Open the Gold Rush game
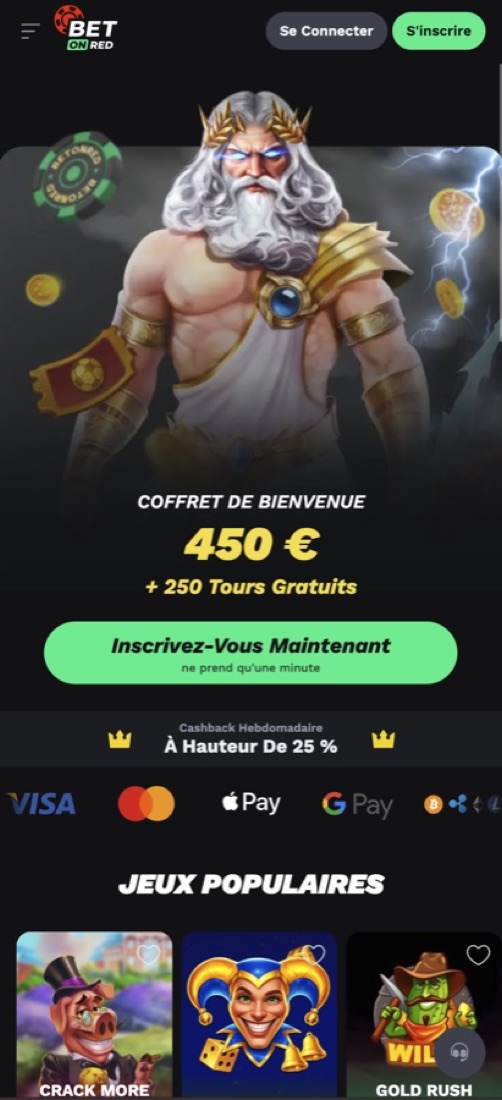This screenshot has height=1100, width=502. [x=424, y=1015]
